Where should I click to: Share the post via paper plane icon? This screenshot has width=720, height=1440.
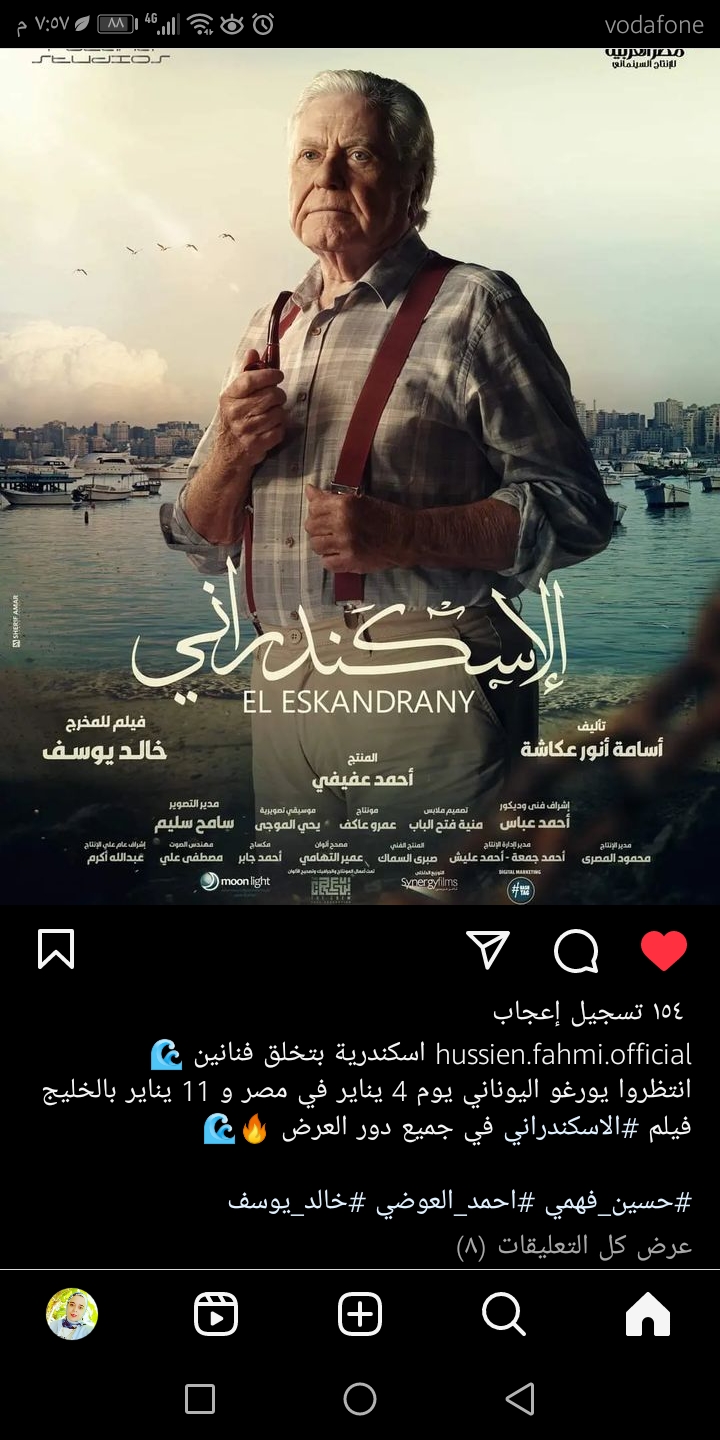488,950
